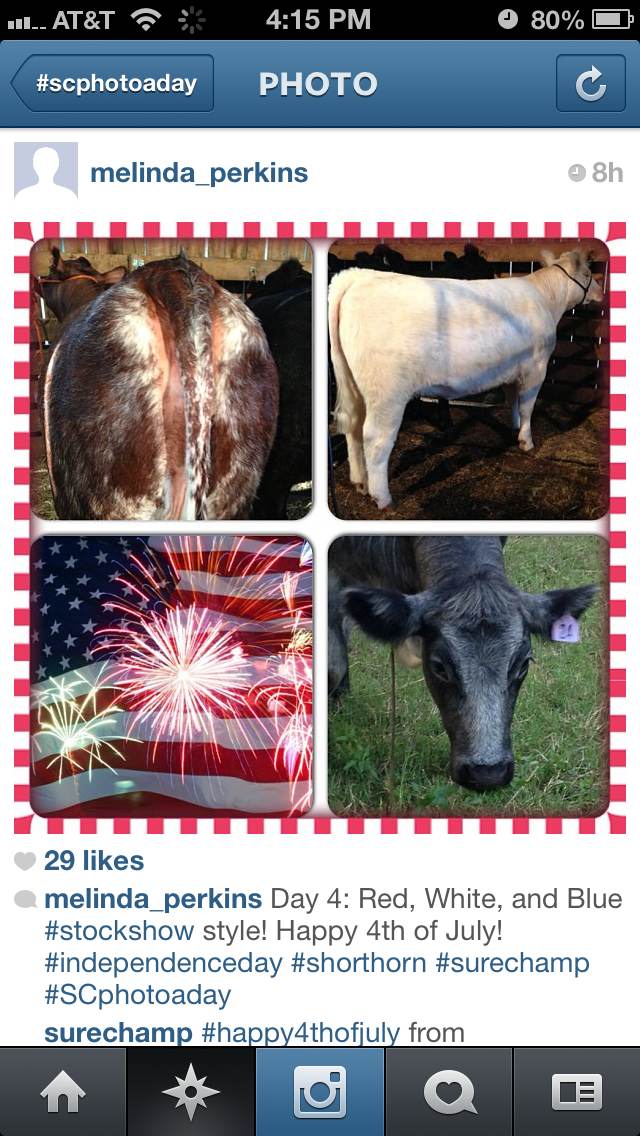This screenshot has width=640, height=1136.
Task: Open melinda_perkins profile from header username
Action: tap(199, 173)
